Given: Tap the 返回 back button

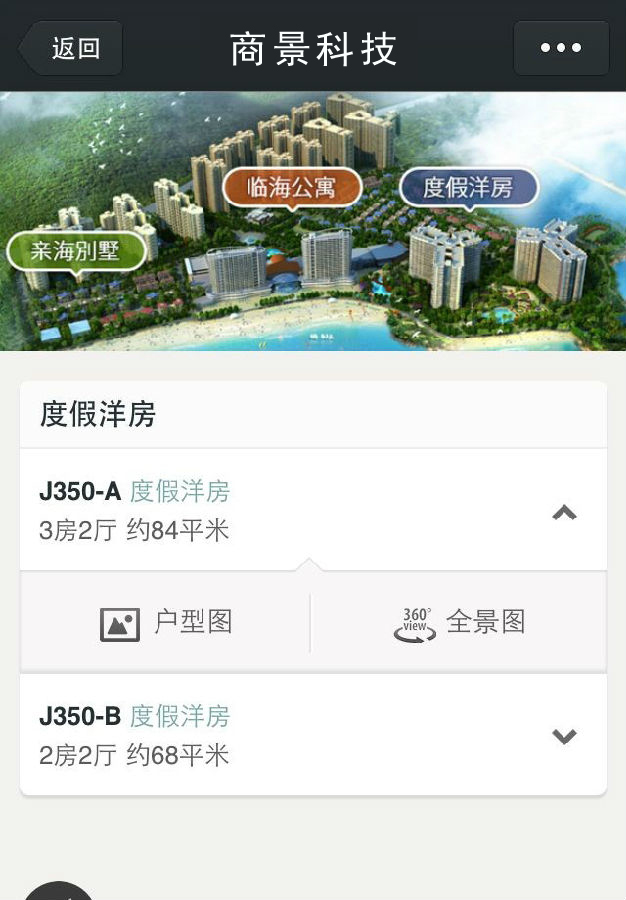Looking at the screenshot, I should pyautogui.click(x=72, y=48).
